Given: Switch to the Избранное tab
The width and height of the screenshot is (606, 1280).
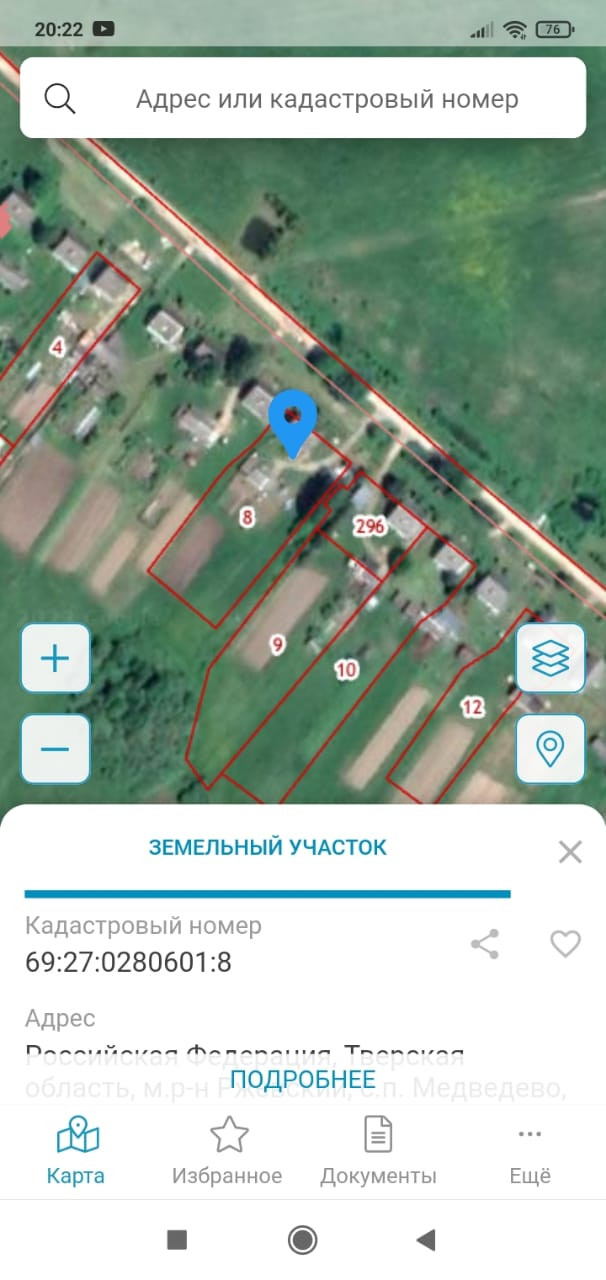Looking at the screenshot, I should (x=228, y=1152).
